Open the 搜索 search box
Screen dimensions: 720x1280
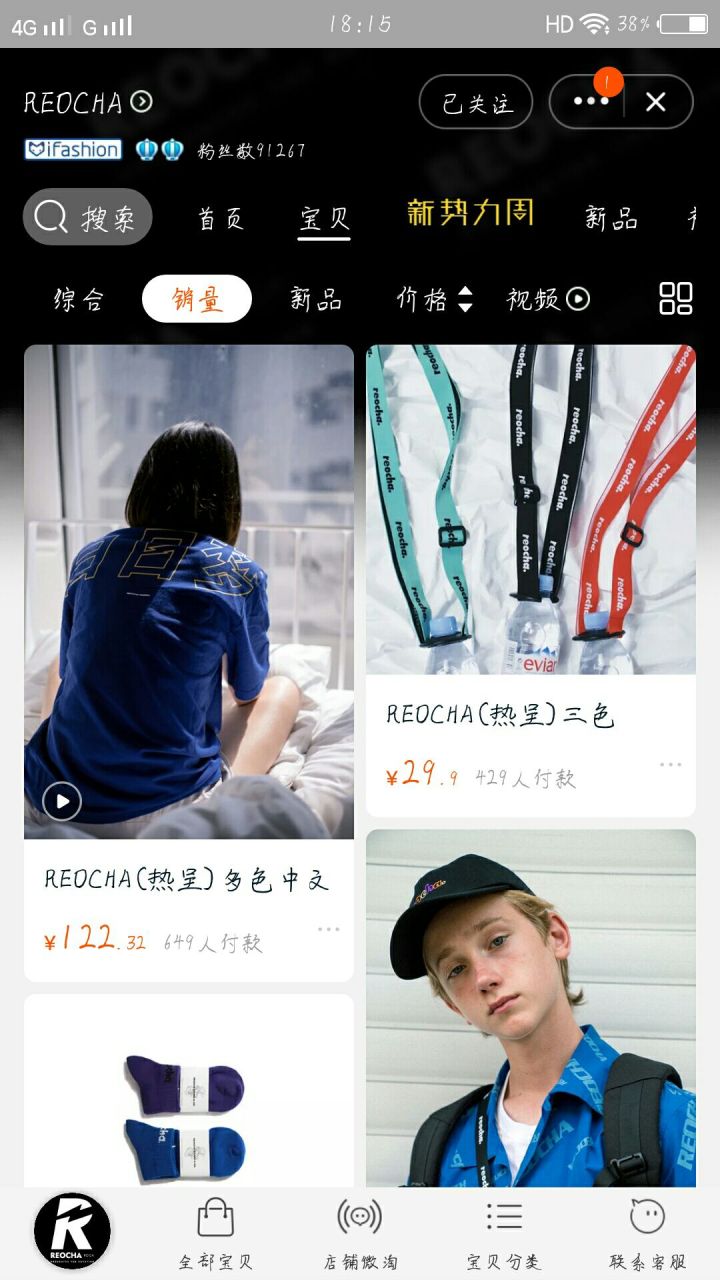click(x=88, y=217)
